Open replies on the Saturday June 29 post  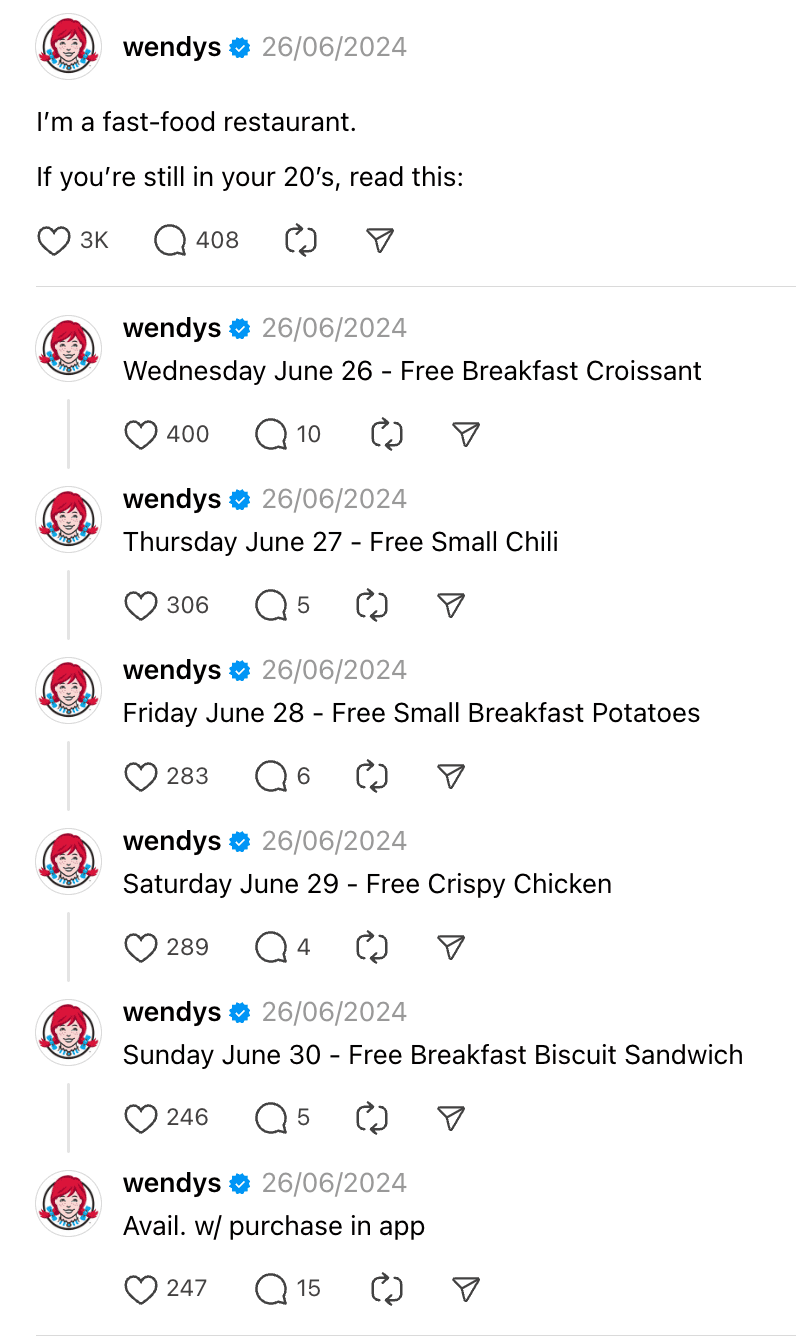pyautogui.click(x=268, y=947)
